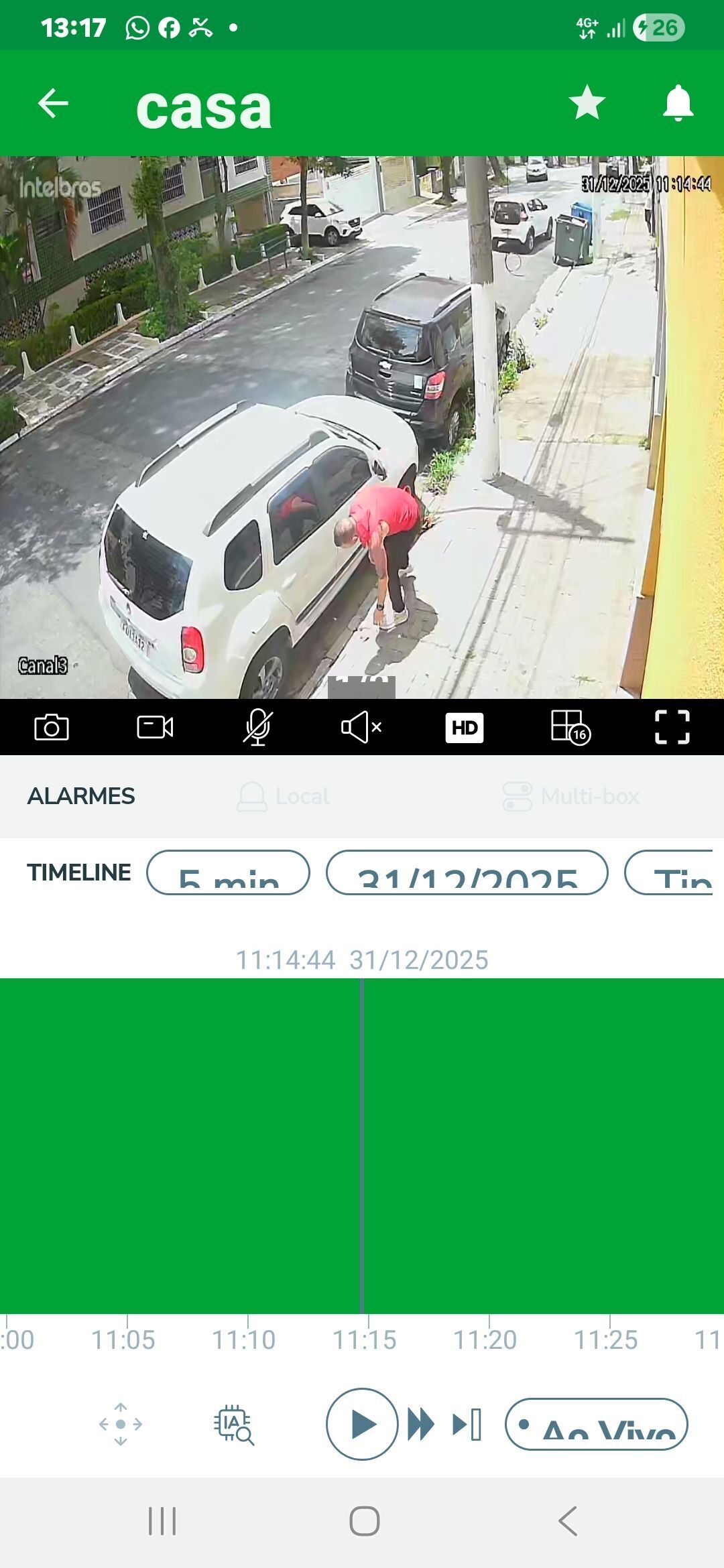Start recording with the video camera icon
Screen dimensions: 724x1568
(x=155, y=727)
